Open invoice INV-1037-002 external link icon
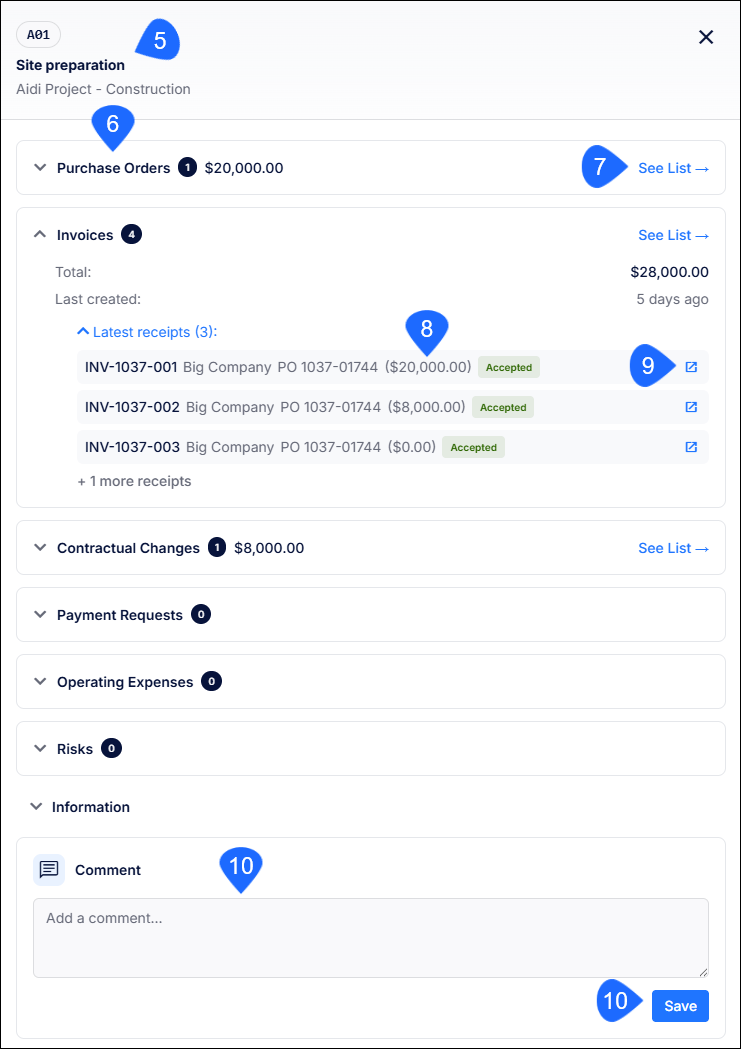Screen dimensions: 741x1049 [692, 407]
